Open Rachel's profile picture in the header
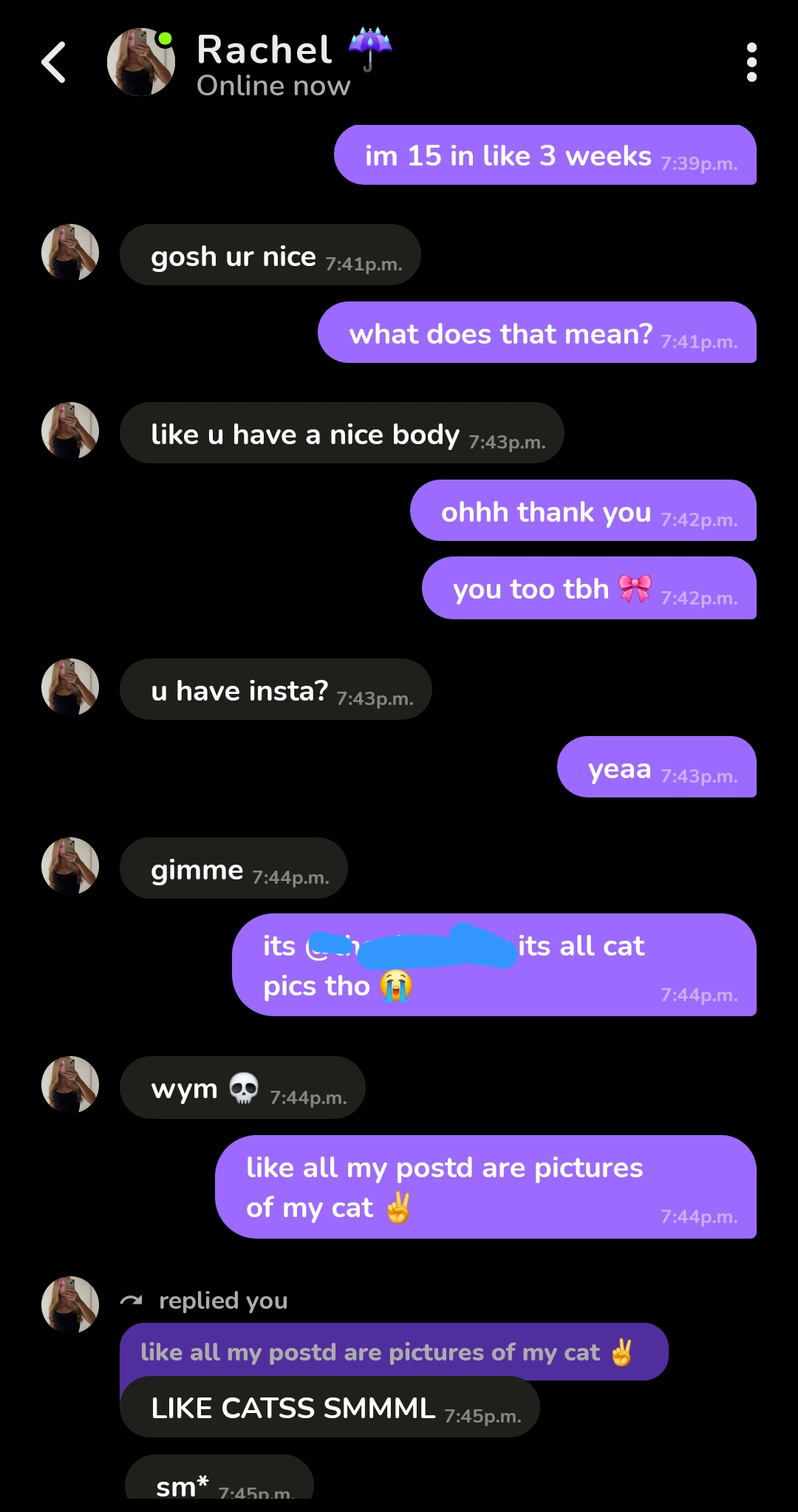Image resolution: width=798 pixels, height=1512 pixels. (x=141, y=62)
